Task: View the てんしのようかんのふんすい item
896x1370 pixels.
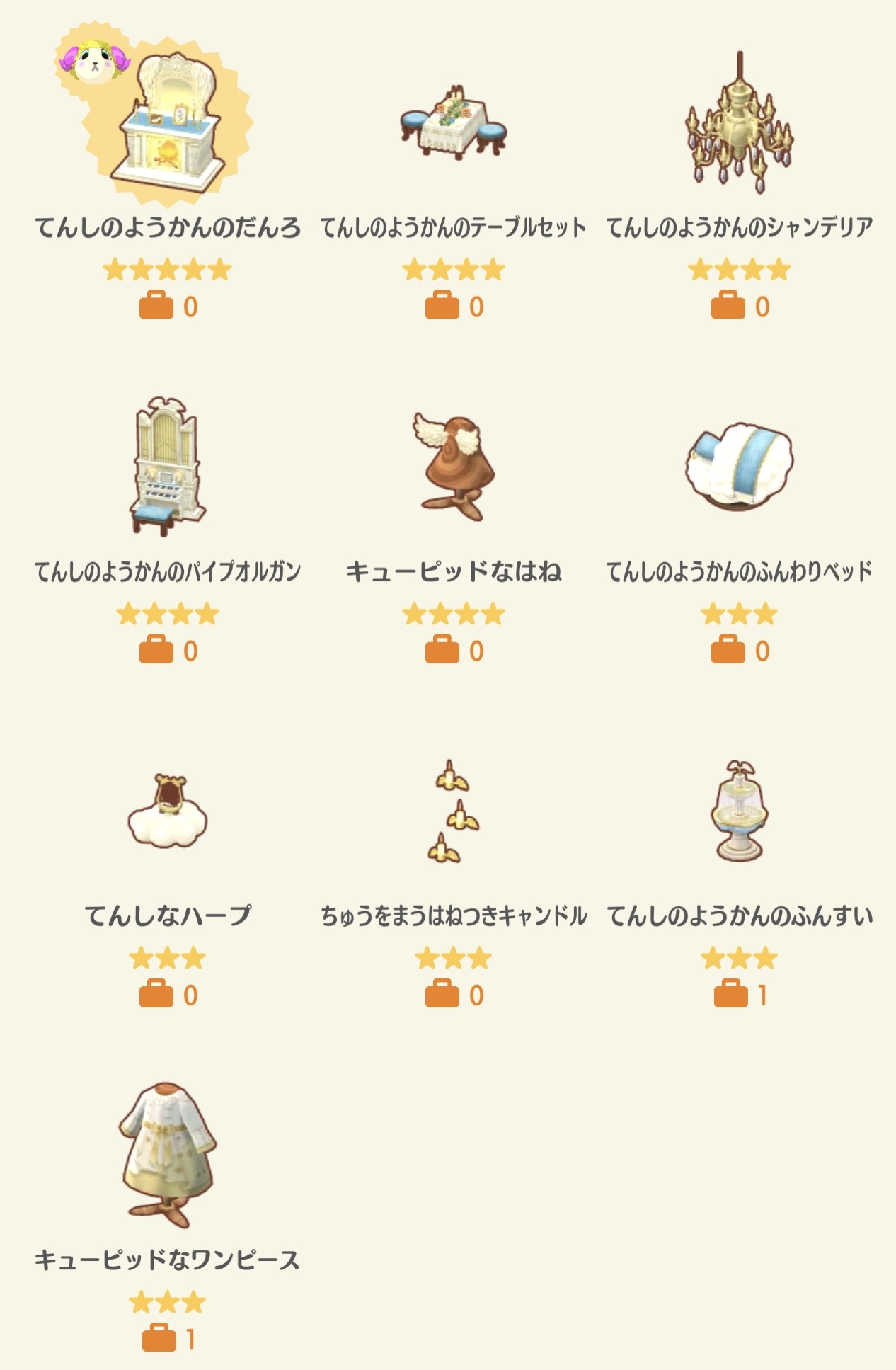Action: tap(739, 811)
